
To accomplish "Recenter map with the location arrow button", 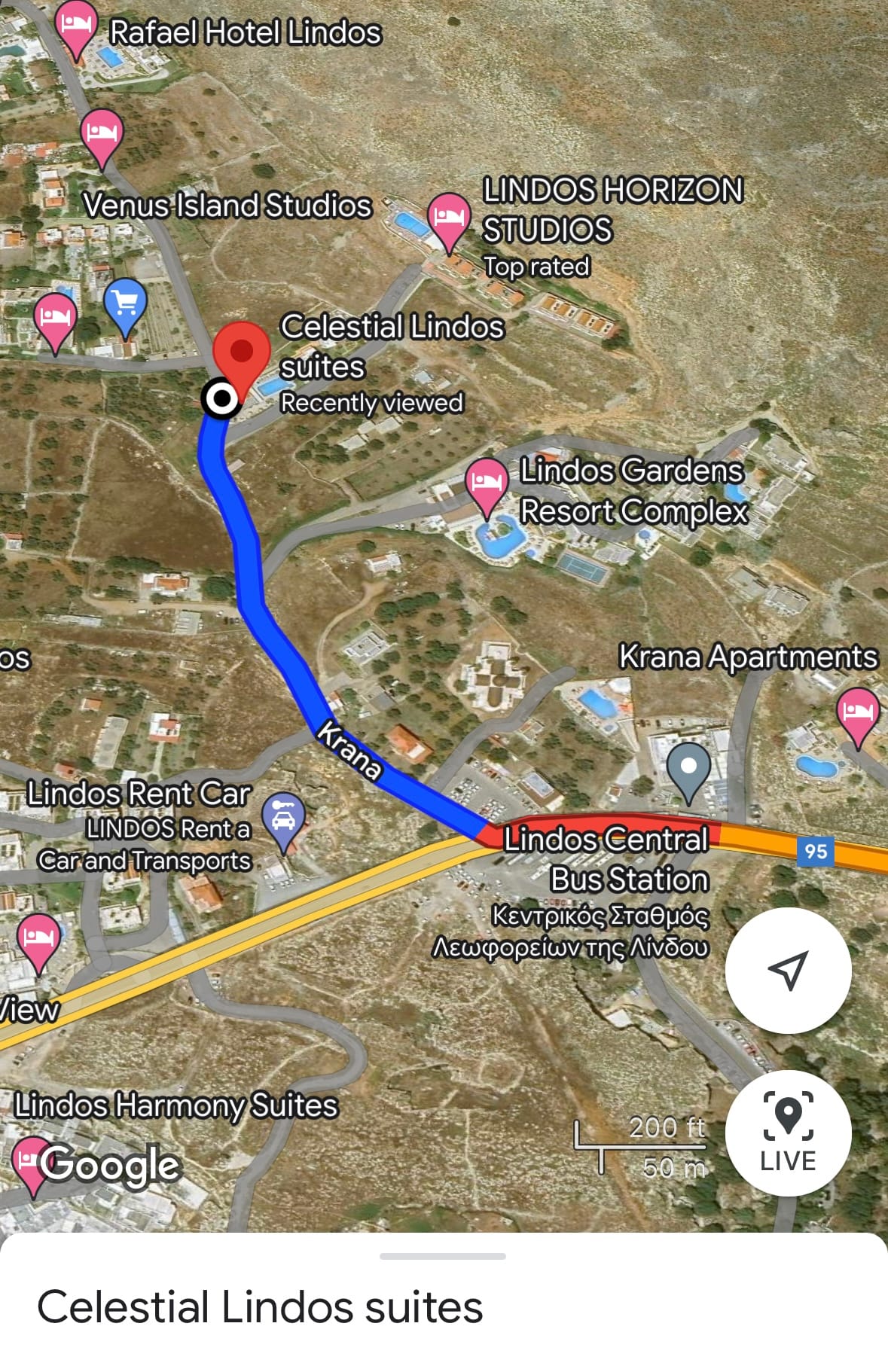I will [788, 970].
